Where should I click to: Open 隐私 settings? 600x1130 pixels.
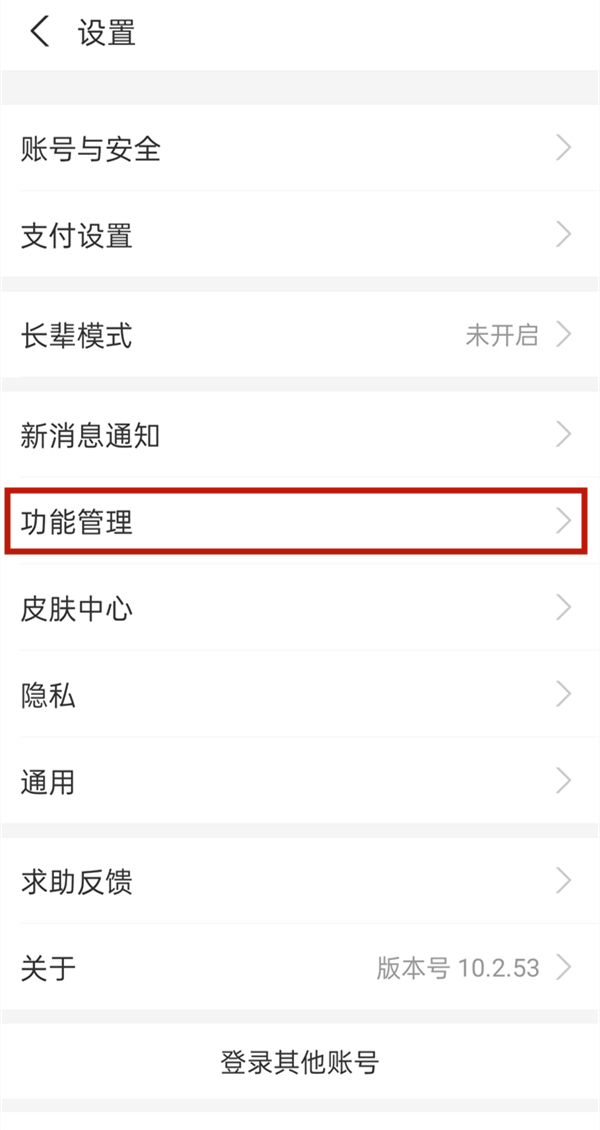(x=300, y=695)
